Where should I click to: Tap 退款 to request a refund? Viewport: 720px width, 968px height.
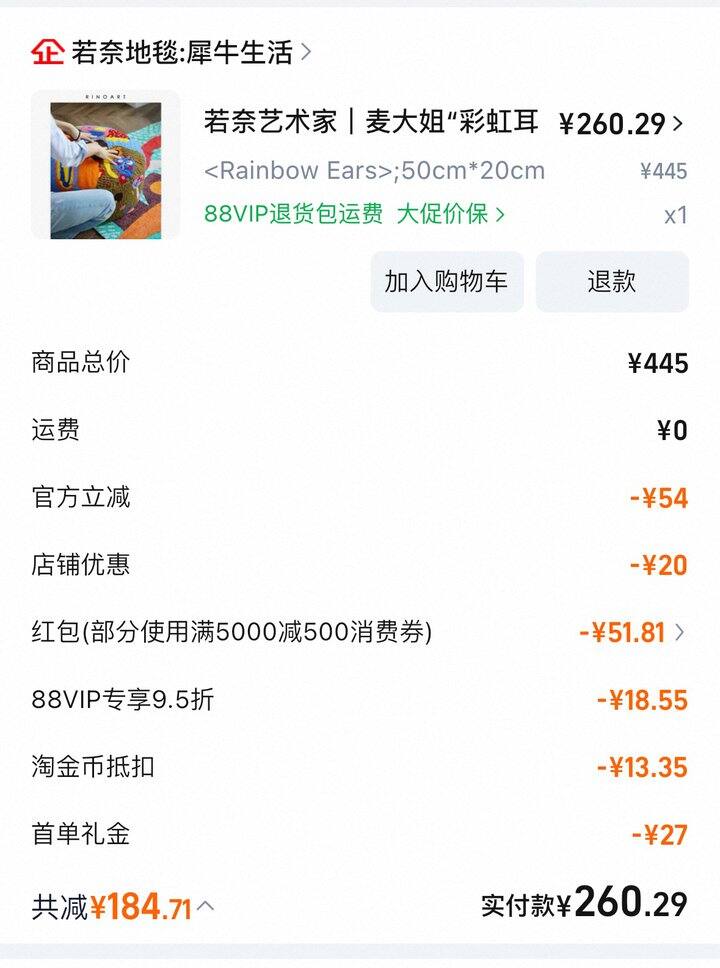click(x=611, y=282)
